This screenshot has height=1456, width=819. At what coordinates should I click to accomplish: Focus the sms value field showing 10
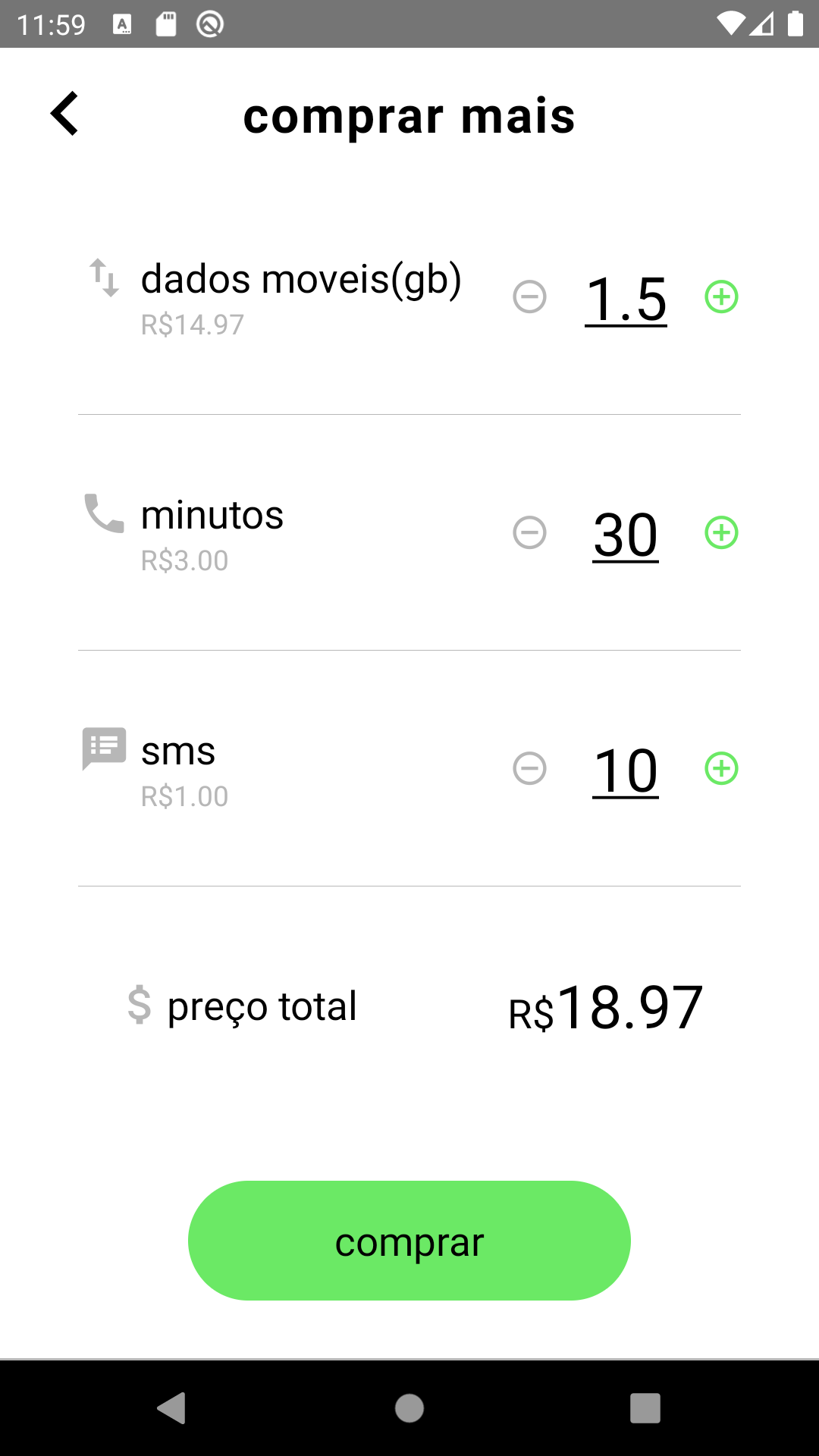[x=626, y=771]
